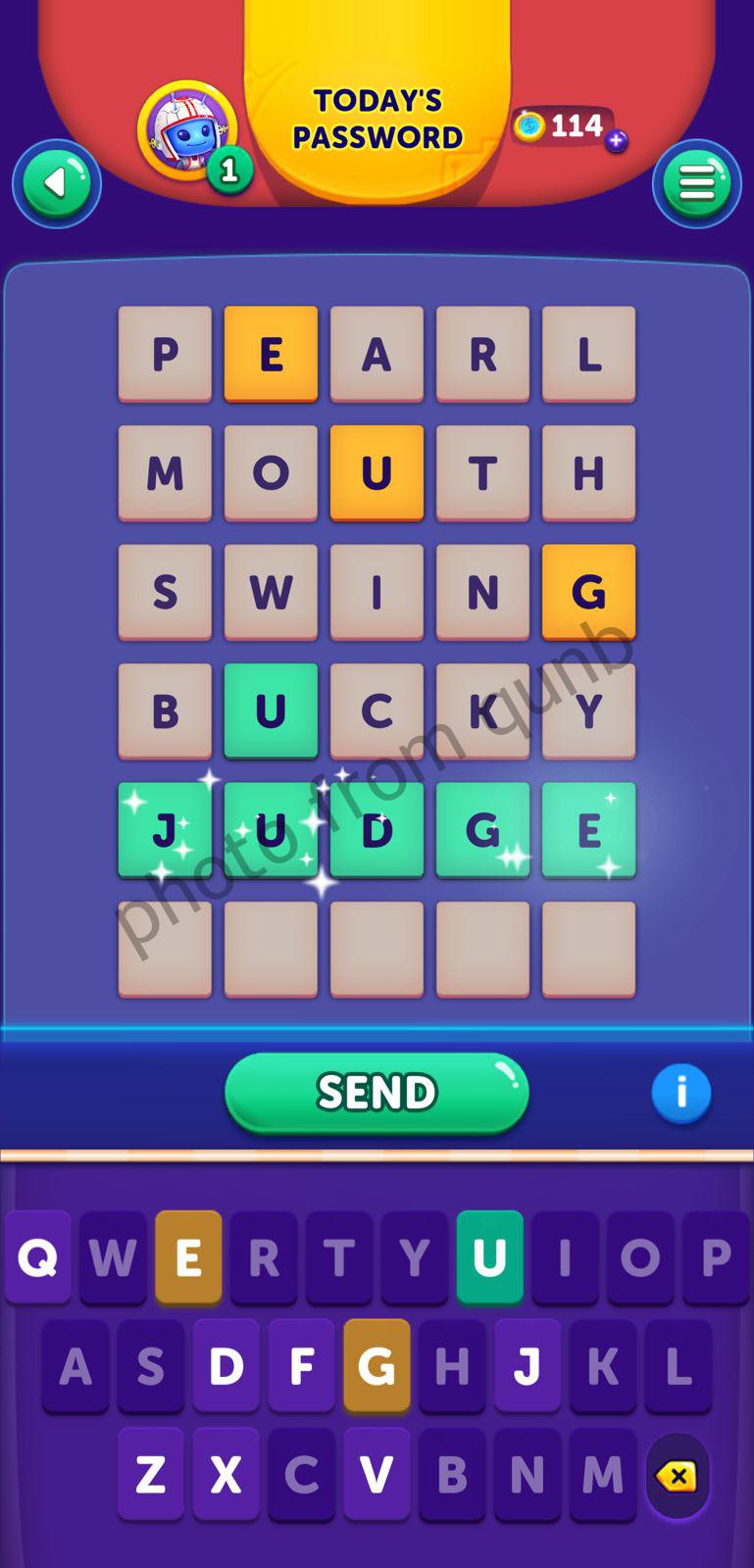The image size is (754, 1568).
Task: Hit the orange E key
Action: coord(188,1256)
